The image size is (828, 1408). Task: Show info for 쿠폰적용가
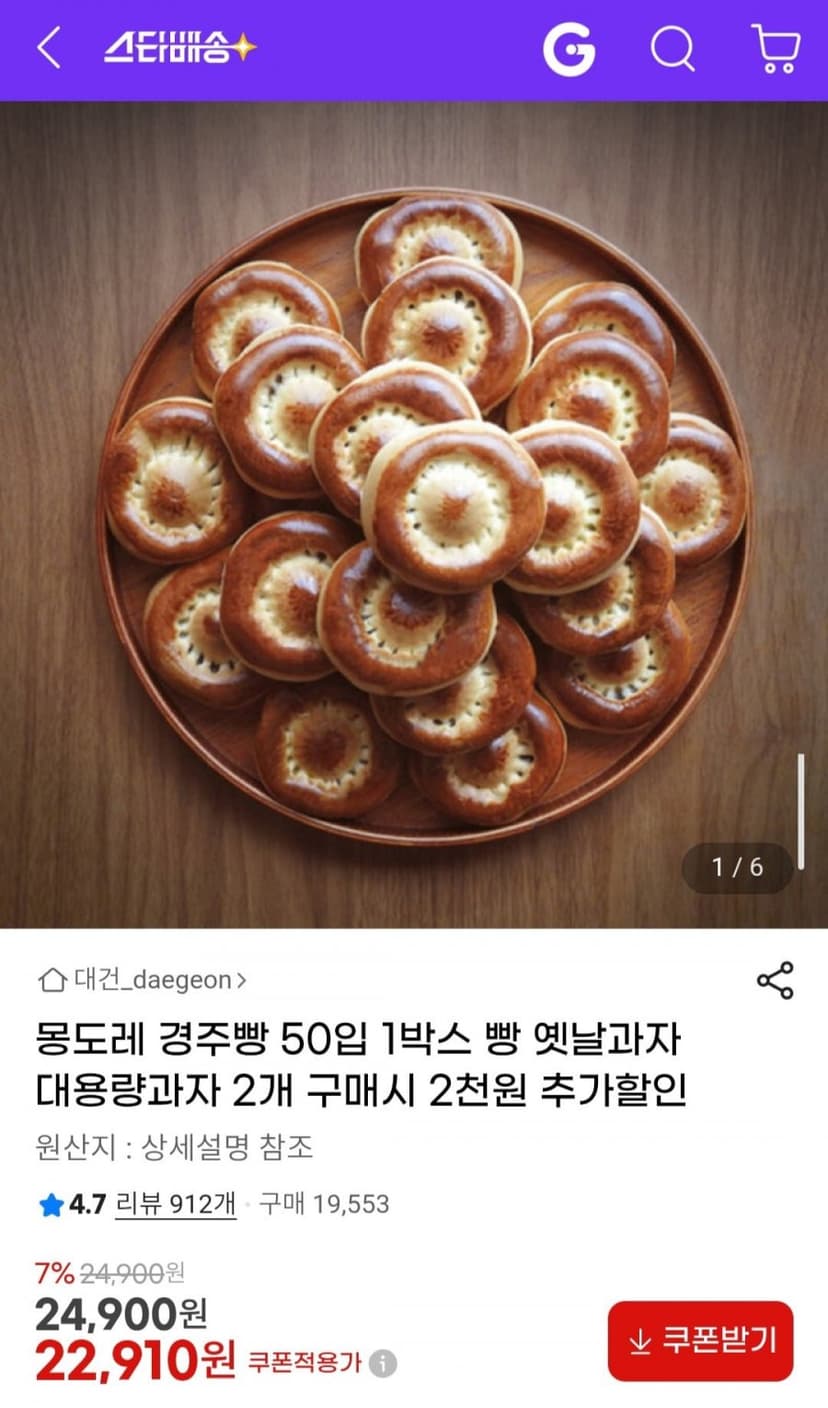tap(382, 1363)
